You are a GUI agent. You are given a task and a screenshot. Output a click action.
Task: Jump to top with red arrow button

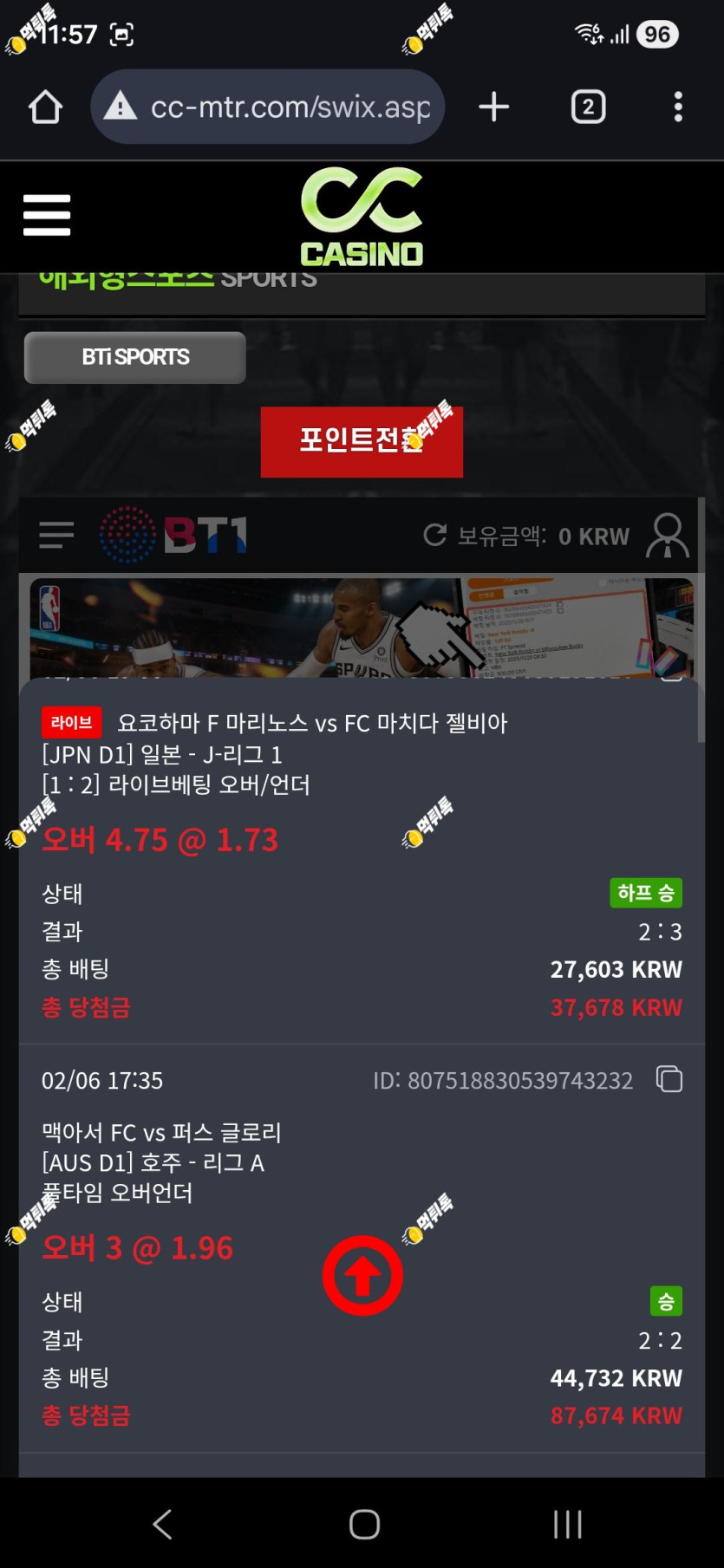[362, 1275]
